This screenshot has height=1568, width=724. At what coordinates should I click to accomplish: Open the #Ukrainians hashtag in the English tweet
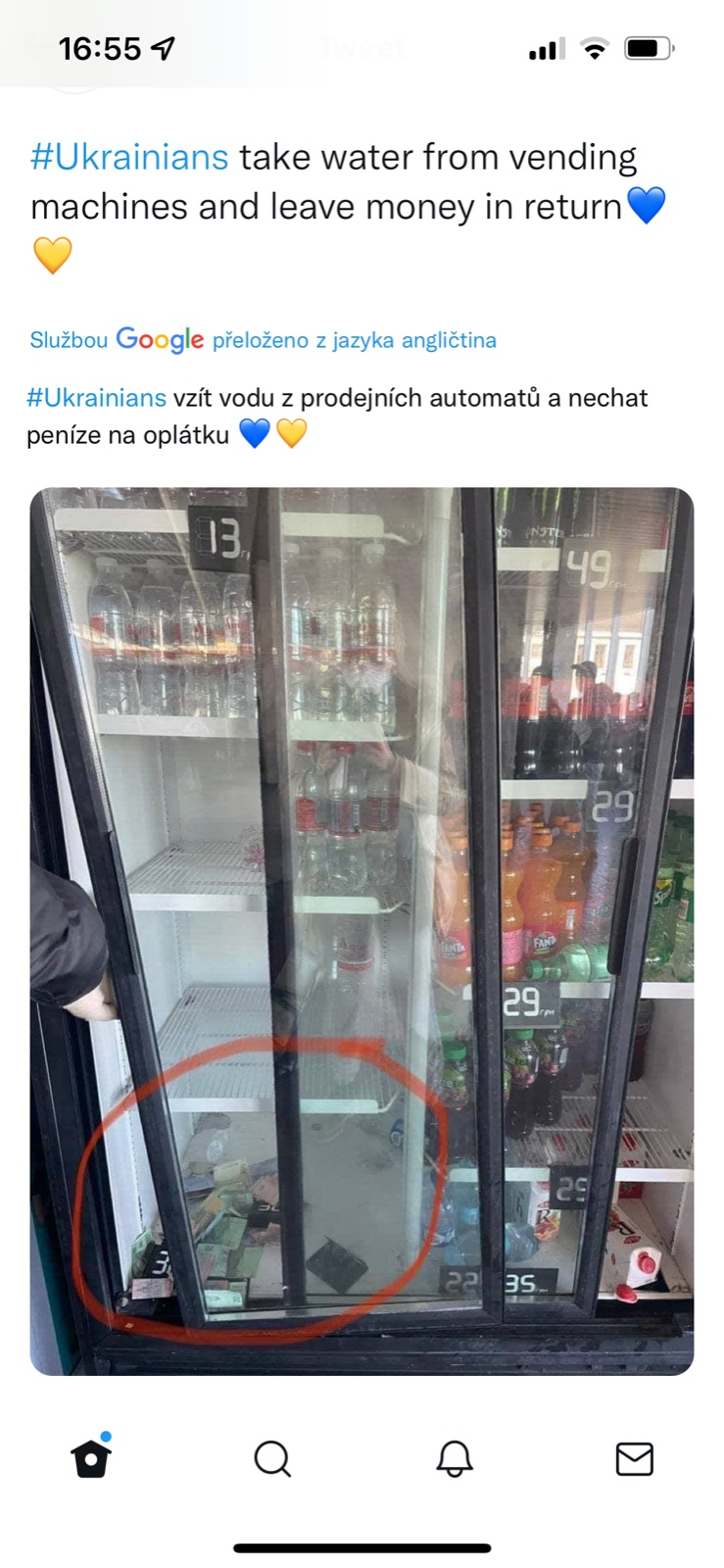pyautogui.click(x=129, y=157)
